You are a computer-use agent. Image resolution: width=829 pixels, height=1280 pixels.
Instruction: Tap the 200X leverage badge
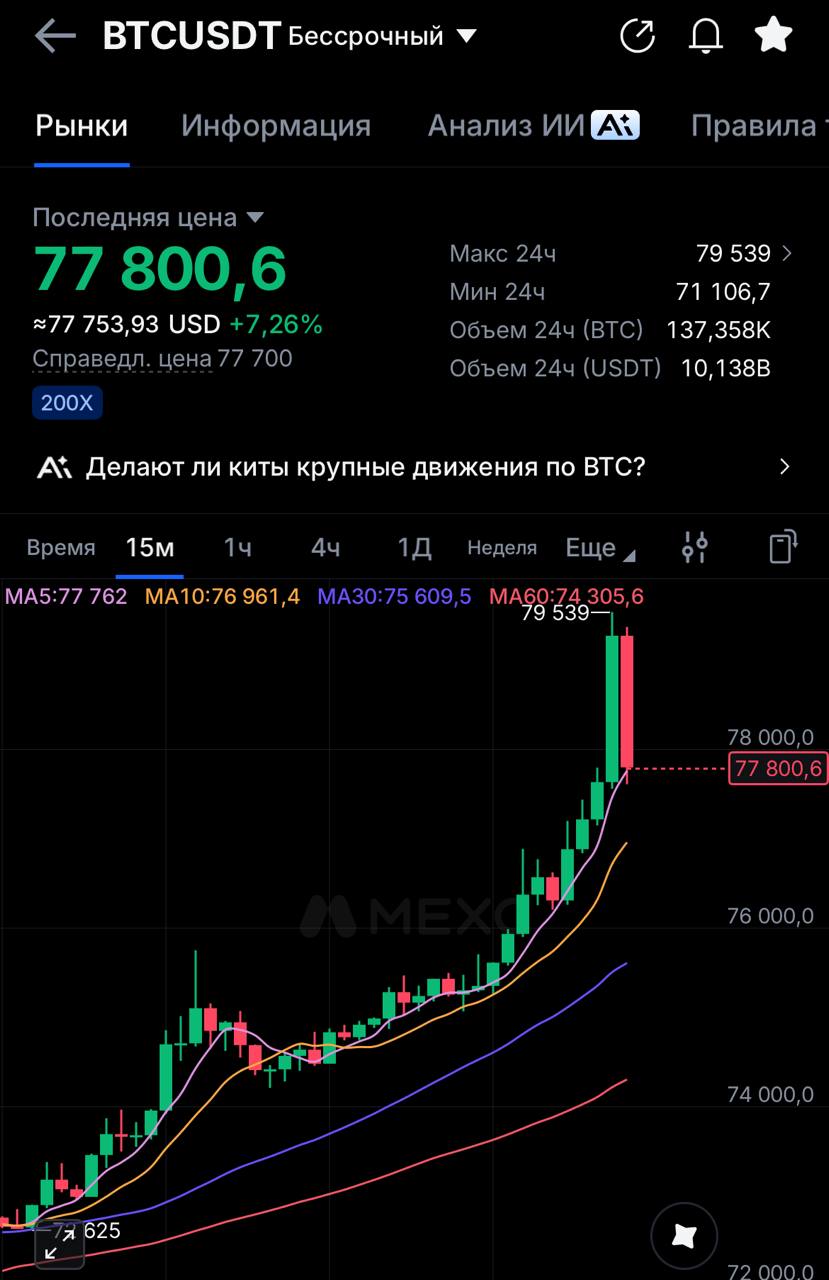click(x=67, y=403)
